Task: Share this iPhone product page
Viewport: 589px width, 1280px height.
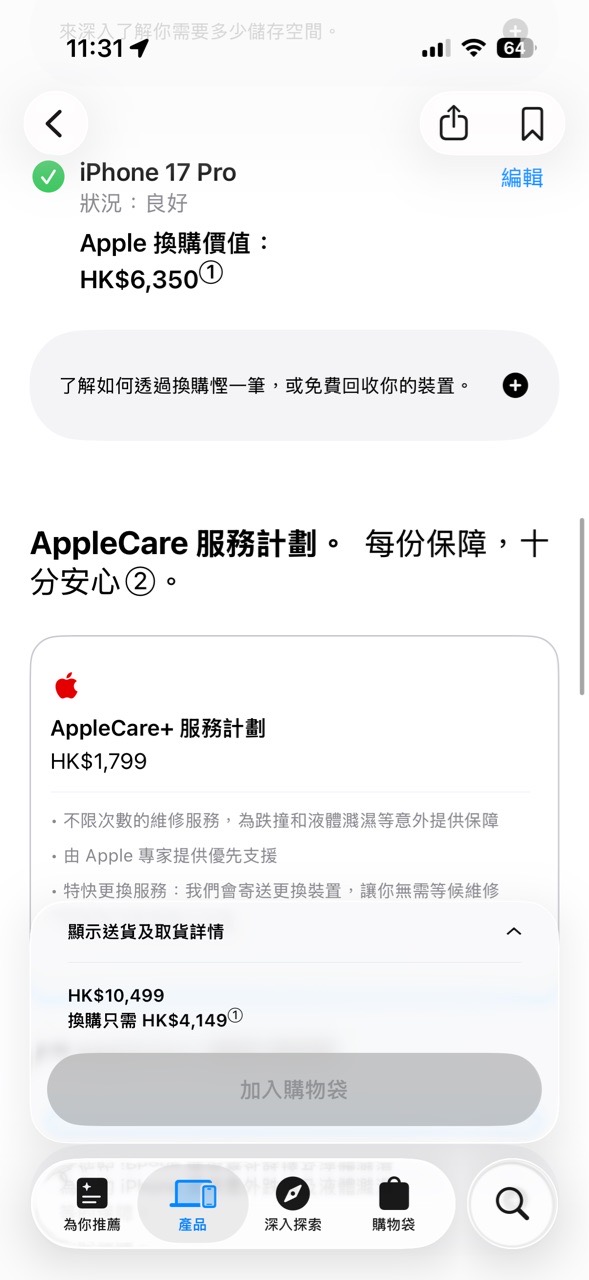Action: 454,123
